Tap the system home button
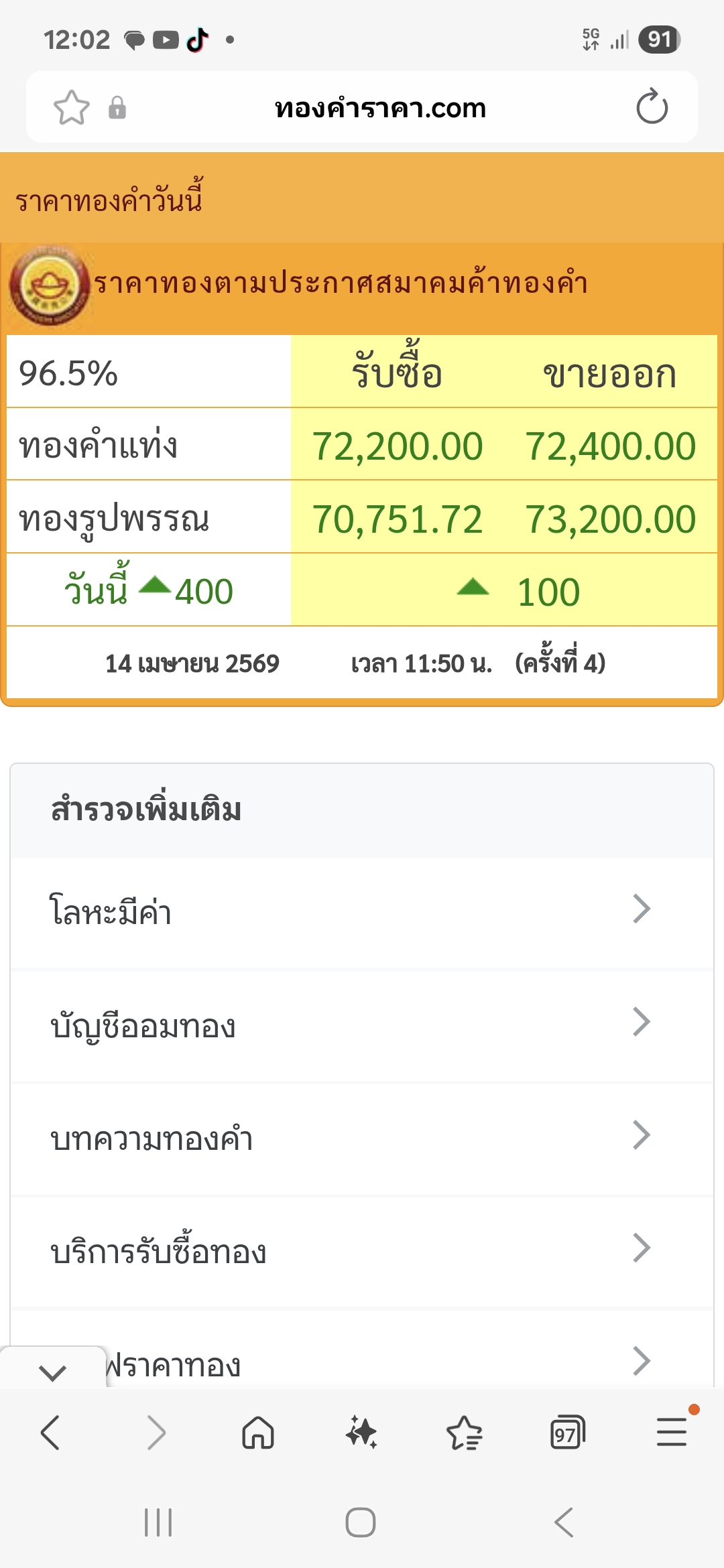 (361, 1522)
